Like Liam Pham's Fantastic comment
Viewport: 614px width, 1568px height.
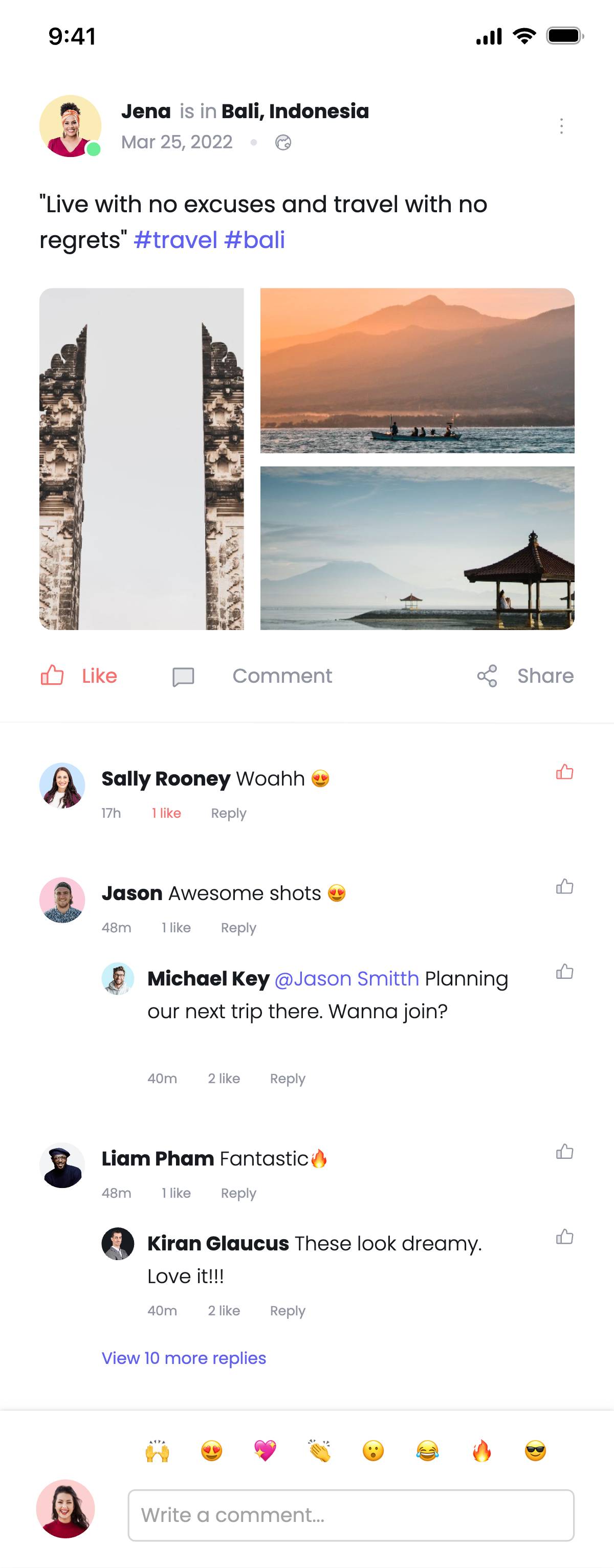click(x=565, y=1152)
